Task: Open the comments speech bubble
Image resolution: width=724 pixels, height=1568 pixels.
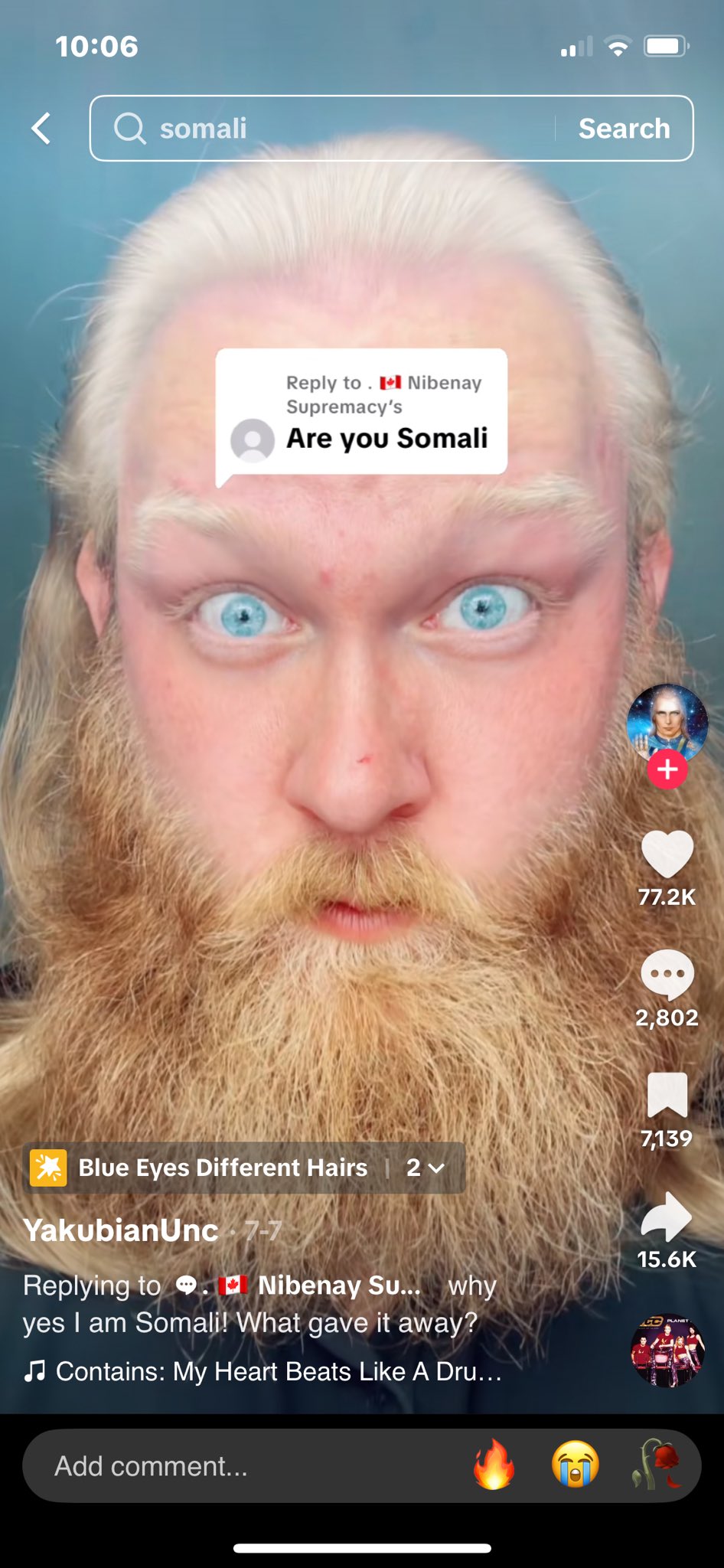Action: (x=667, y=974)
